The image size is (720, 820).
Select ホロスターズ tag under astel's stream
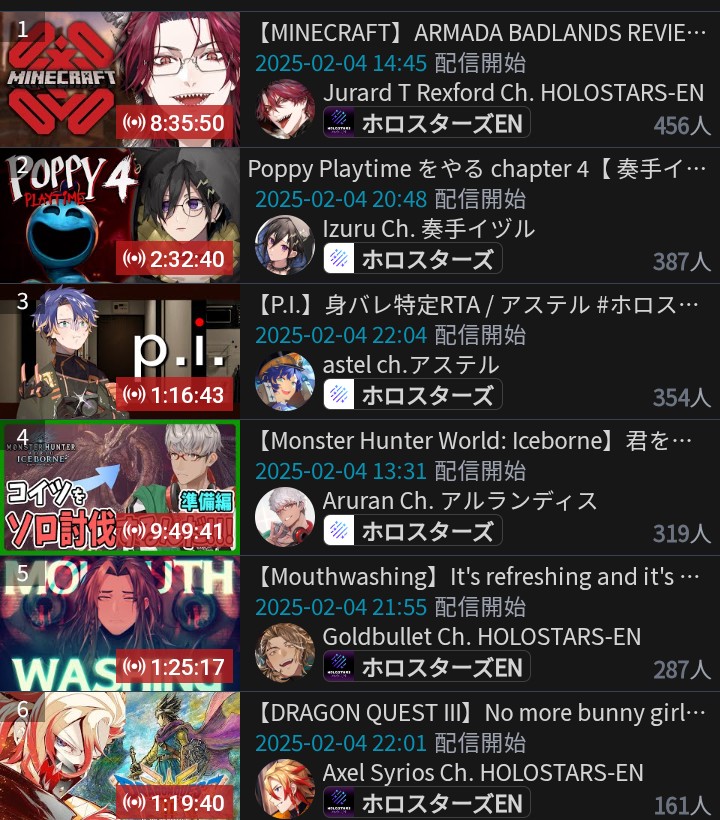pyautogui.click(x=412, y=395)
